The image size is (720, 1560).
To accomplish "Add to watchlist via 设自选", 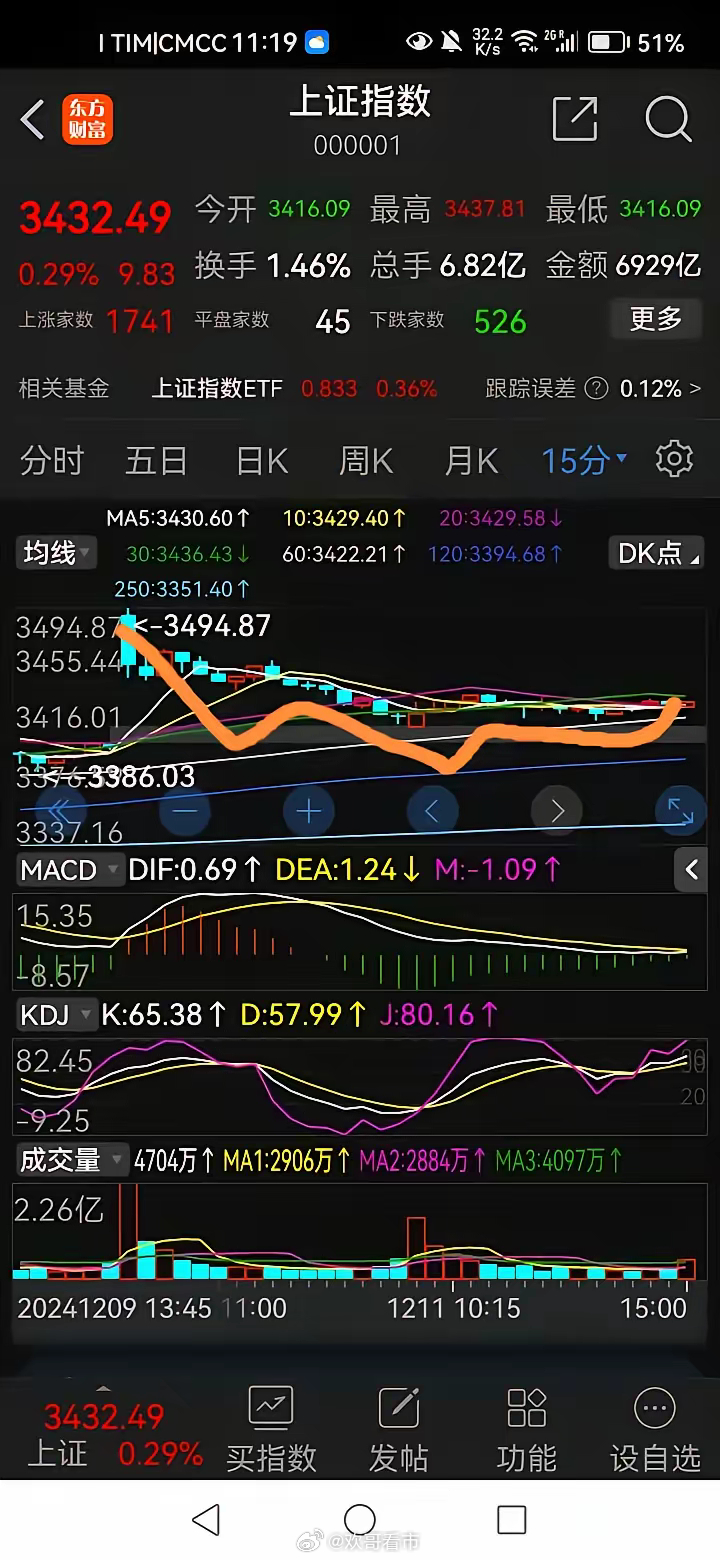I will 655,1430.
